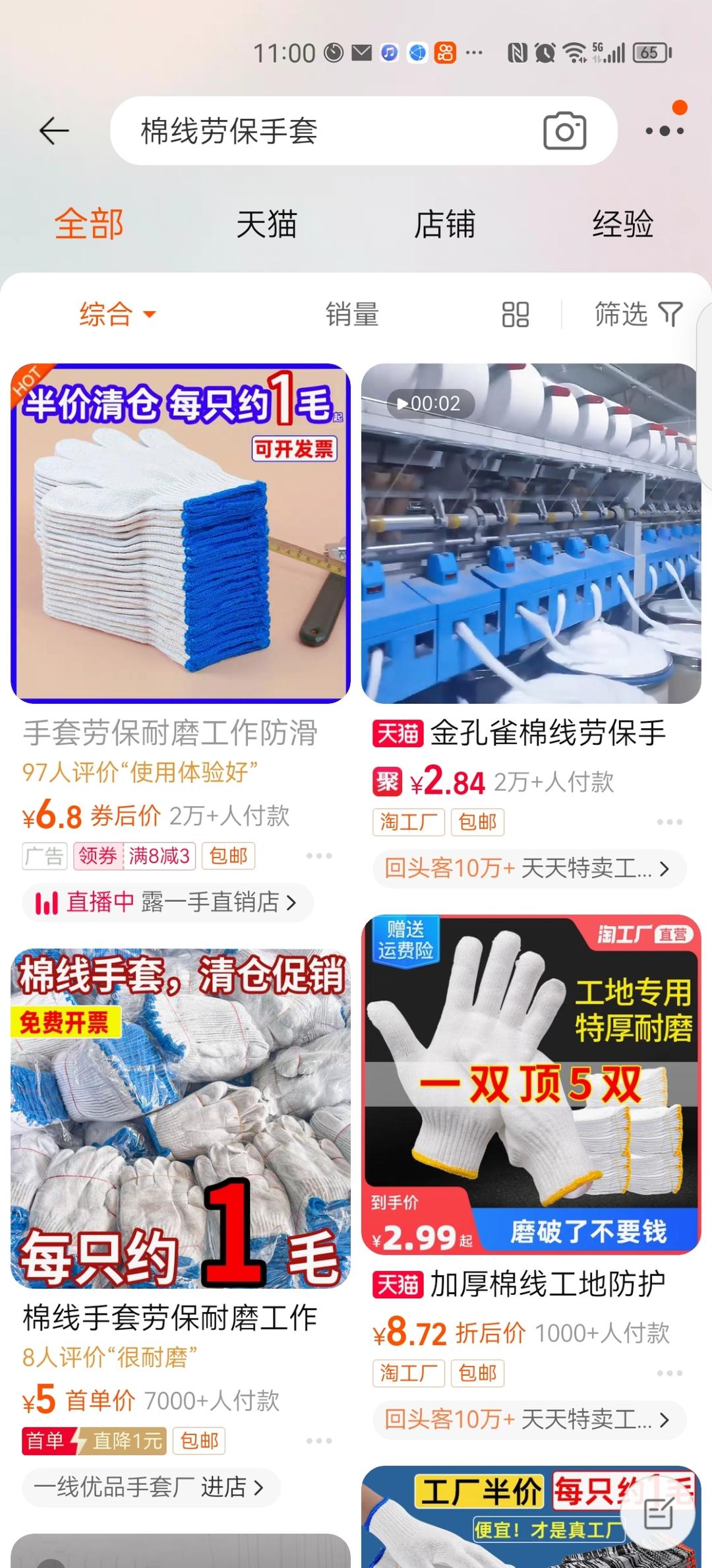Open 露一手直销店 store page
Screen dimensions: 712x1568
(211, 903)
